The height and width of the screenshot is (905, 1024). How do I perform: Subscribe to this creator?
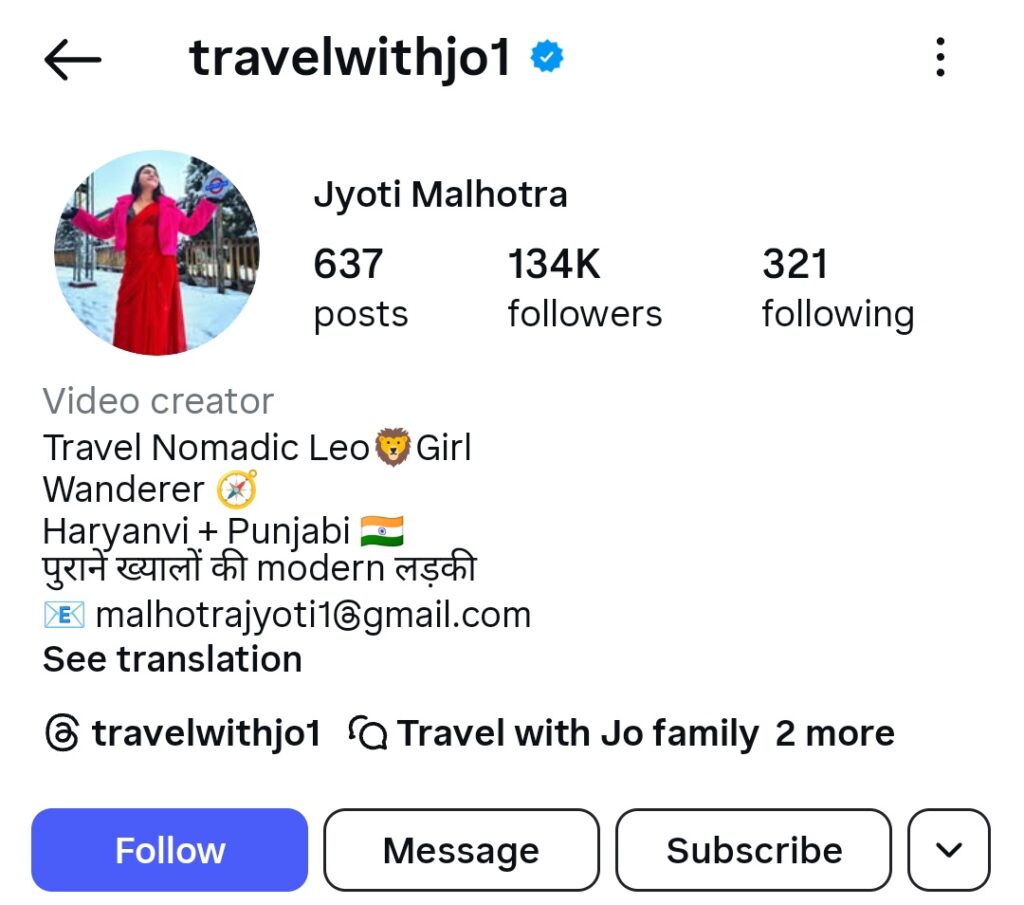(753, 850)
